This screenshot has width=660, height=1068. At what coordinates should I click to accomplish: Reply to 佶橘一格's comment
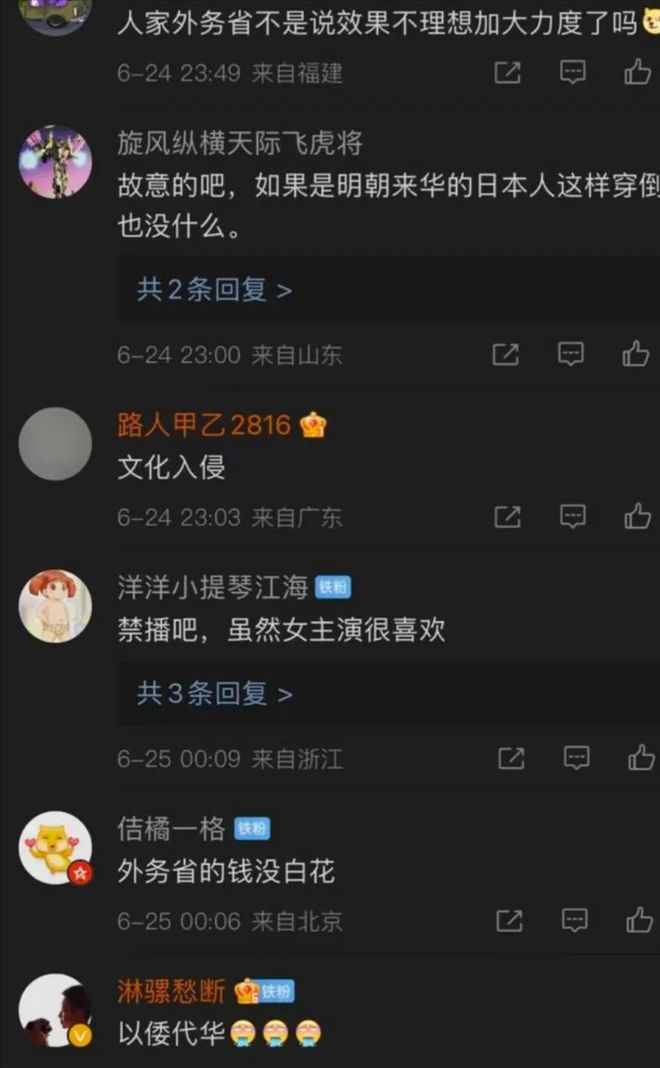(x=574, y=920)
